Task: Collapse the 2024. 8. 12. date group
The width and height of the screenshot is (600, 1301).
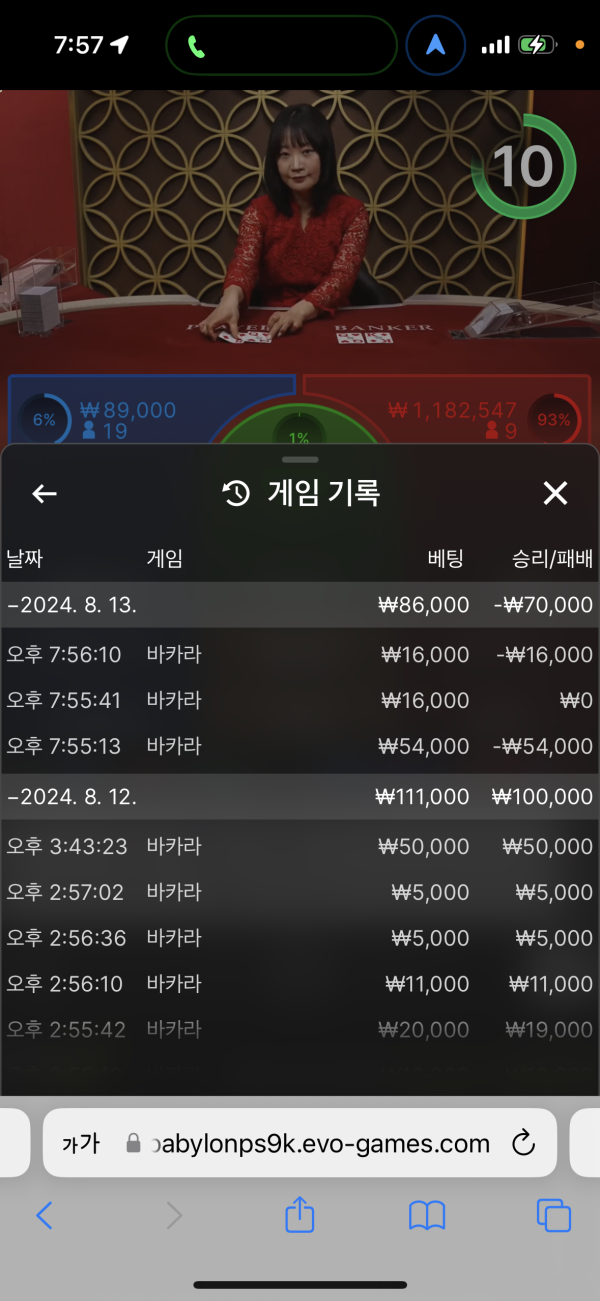Action: 72,797
